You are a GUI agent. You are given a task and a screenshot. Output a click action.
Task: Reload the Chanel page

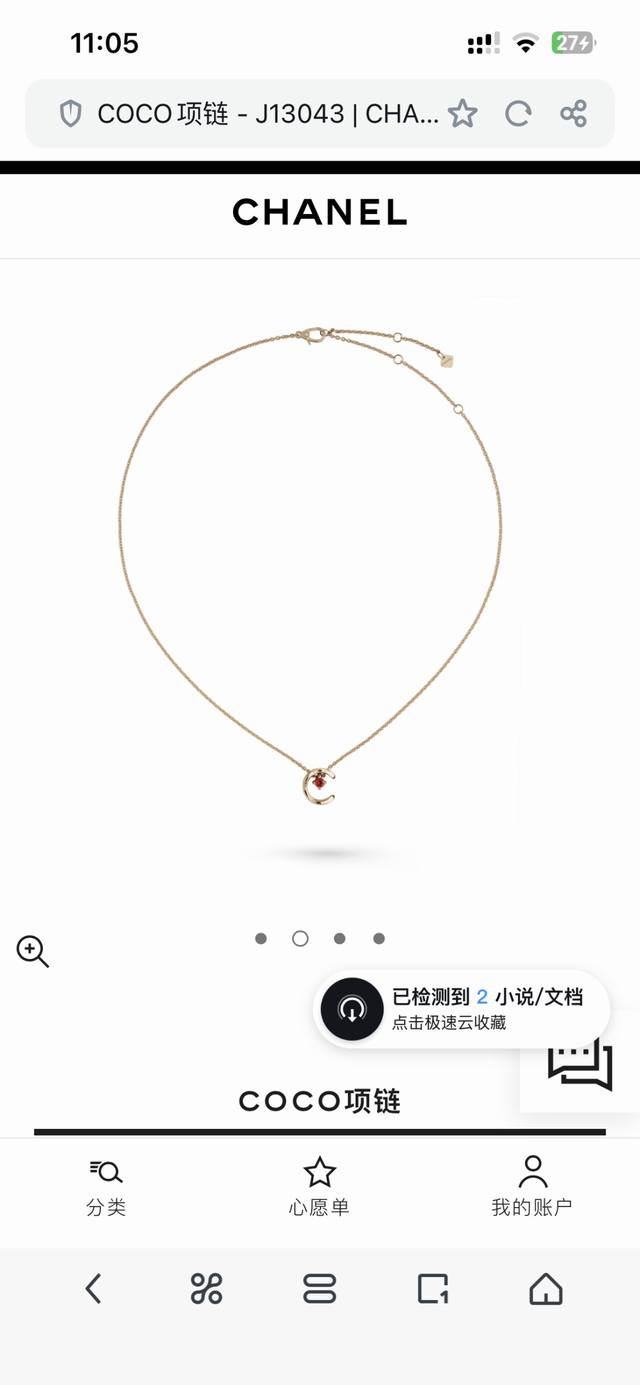click(x=518, y=114)
